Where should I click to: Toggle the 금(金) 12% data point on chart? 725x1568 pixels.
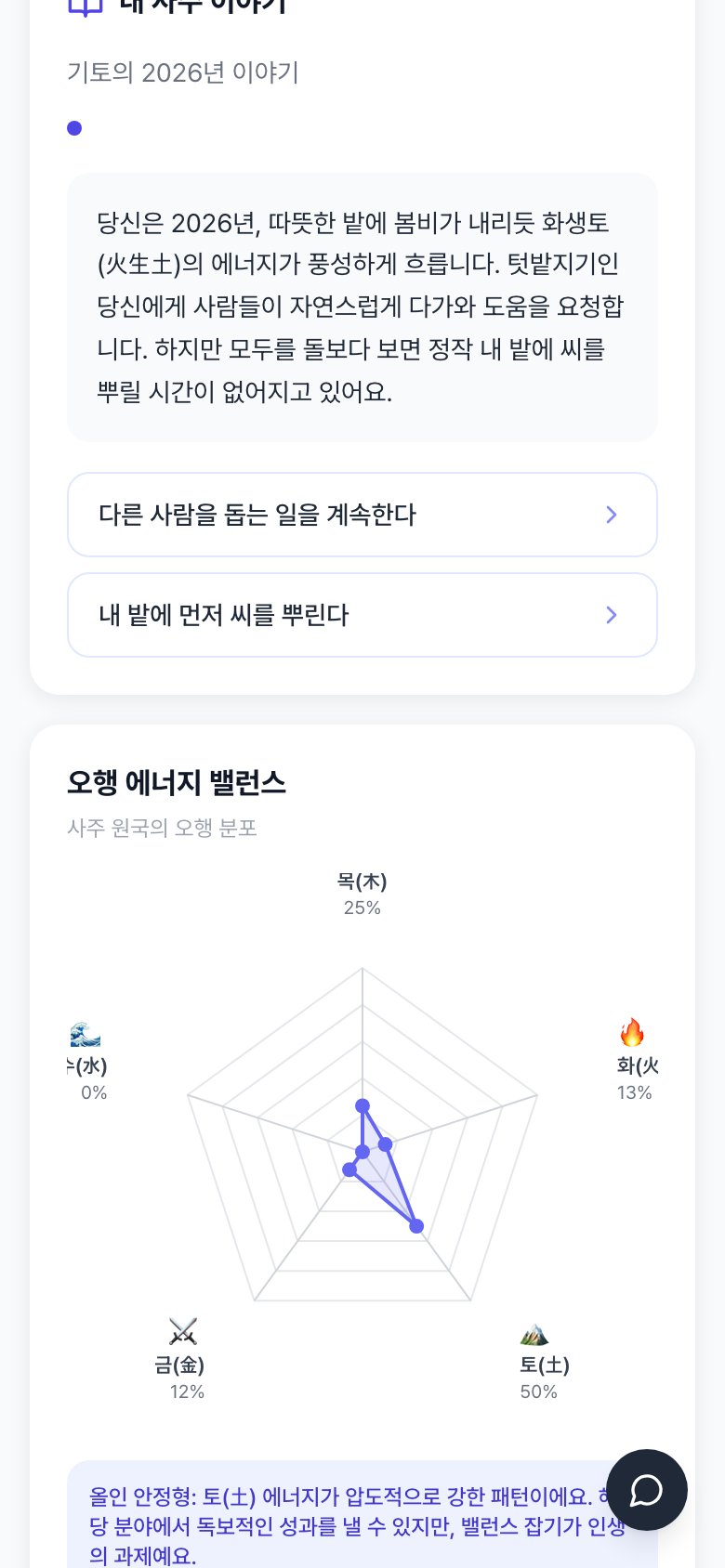coord(349,1169)
